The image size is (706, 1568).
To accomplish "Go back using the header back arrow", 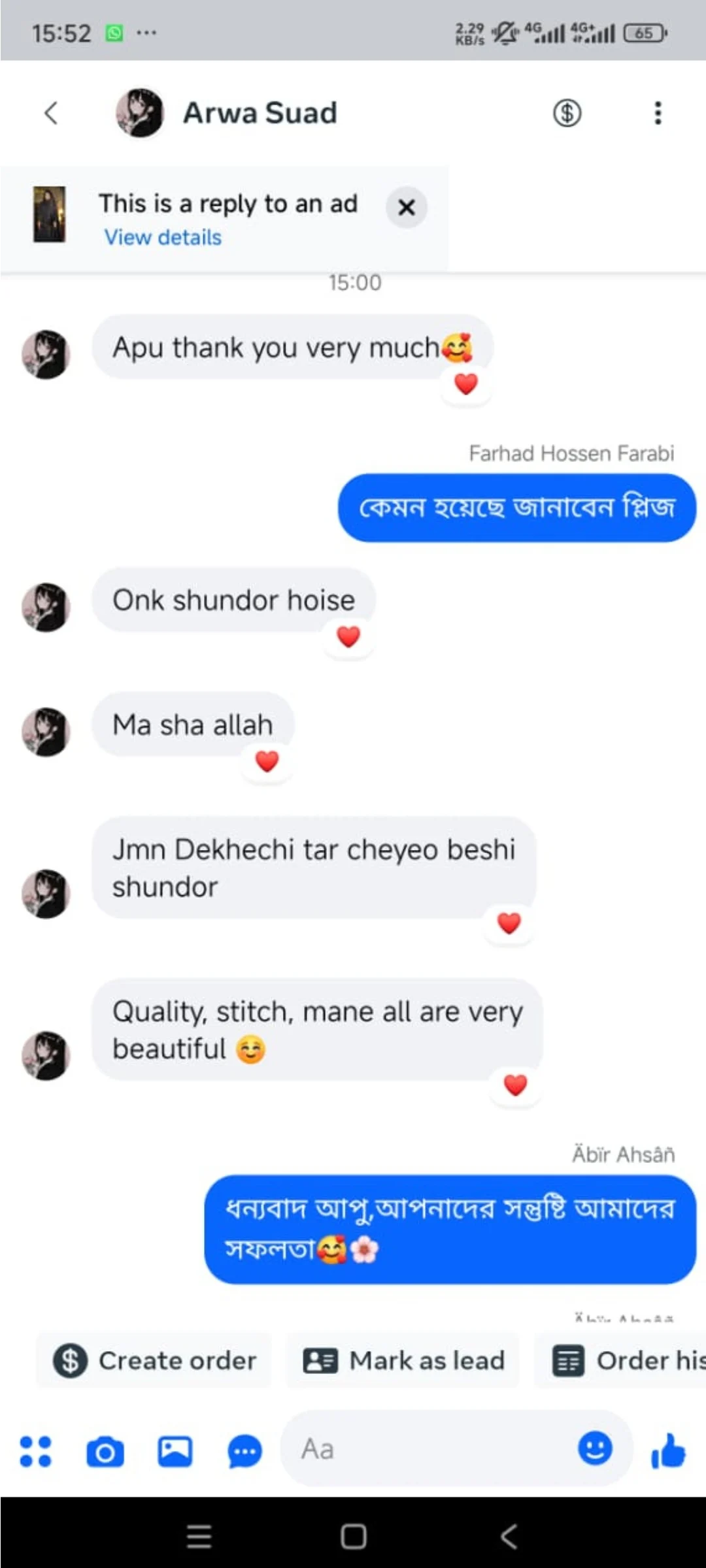I will coord(52,112).
